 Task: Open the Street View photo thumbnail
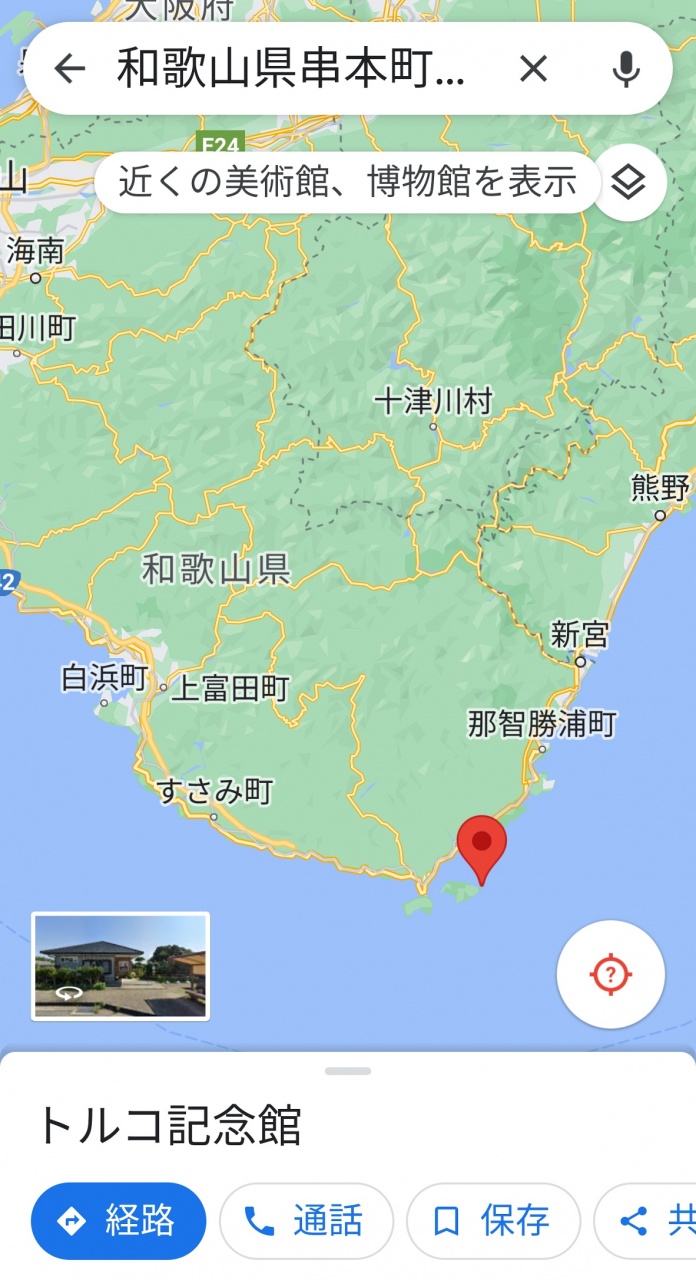pyautogui.click(x=121, y=966)
